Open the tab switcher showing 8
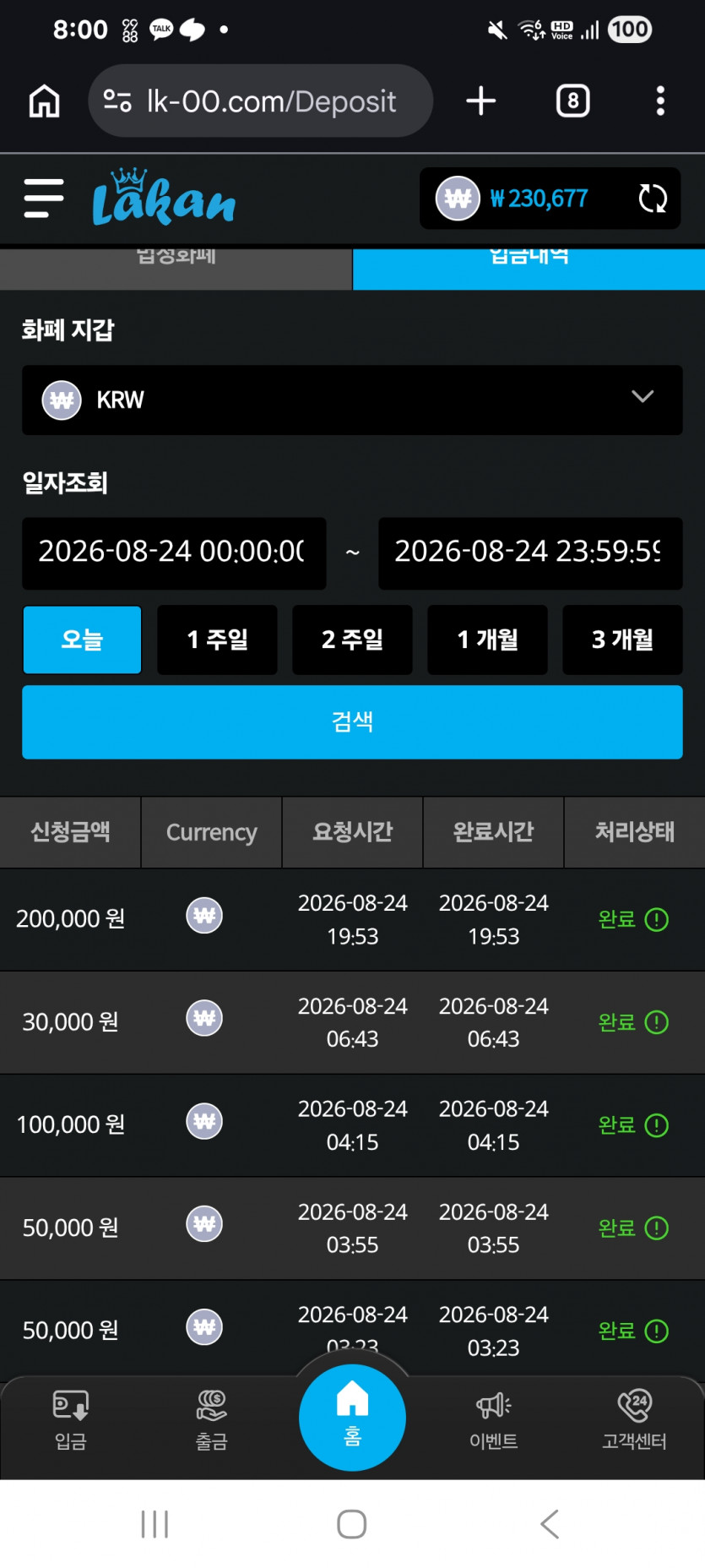Screen dimensions: 705x1568 pyautogui.click(x=573, y=101)
